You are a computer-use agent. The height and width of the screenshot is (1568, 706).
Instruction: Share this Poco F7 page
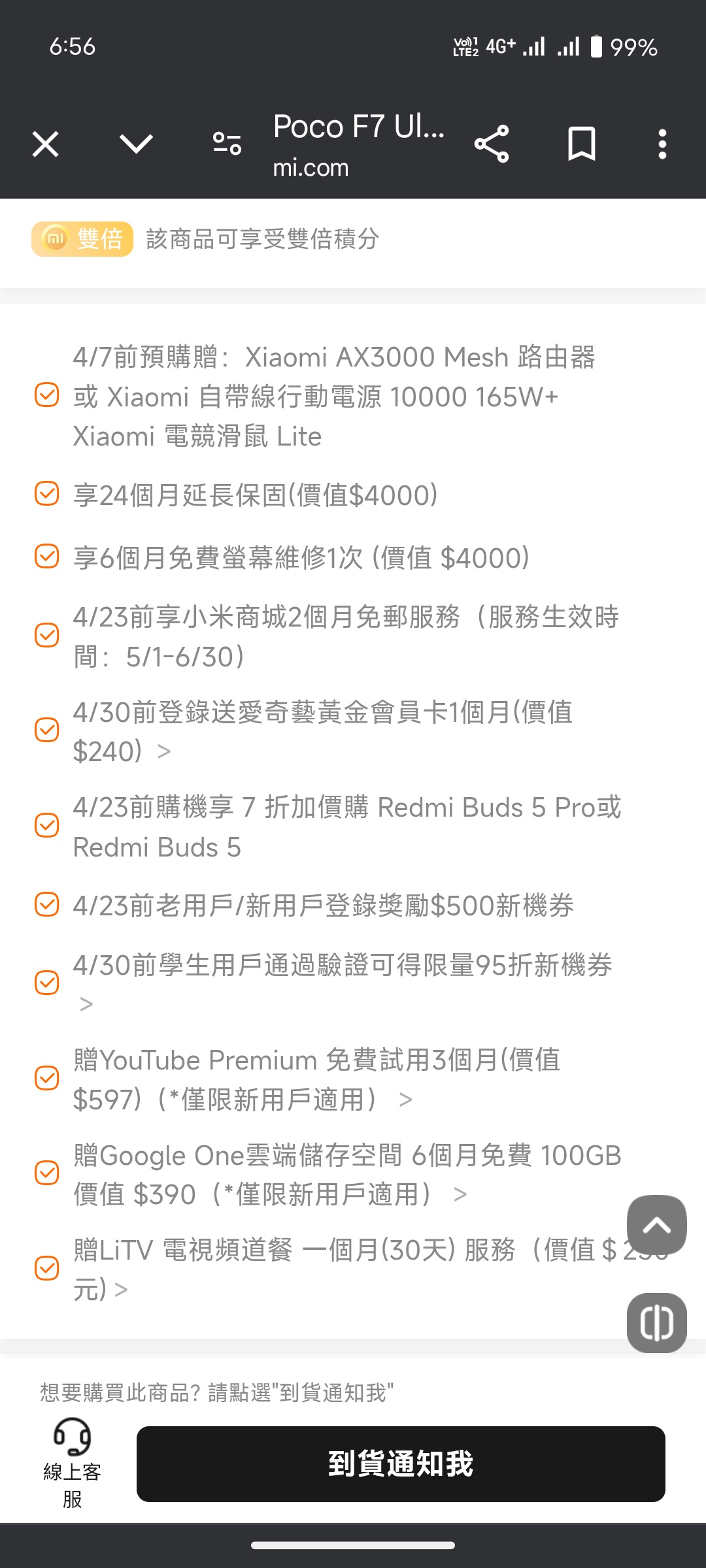(x=492, y=144)
